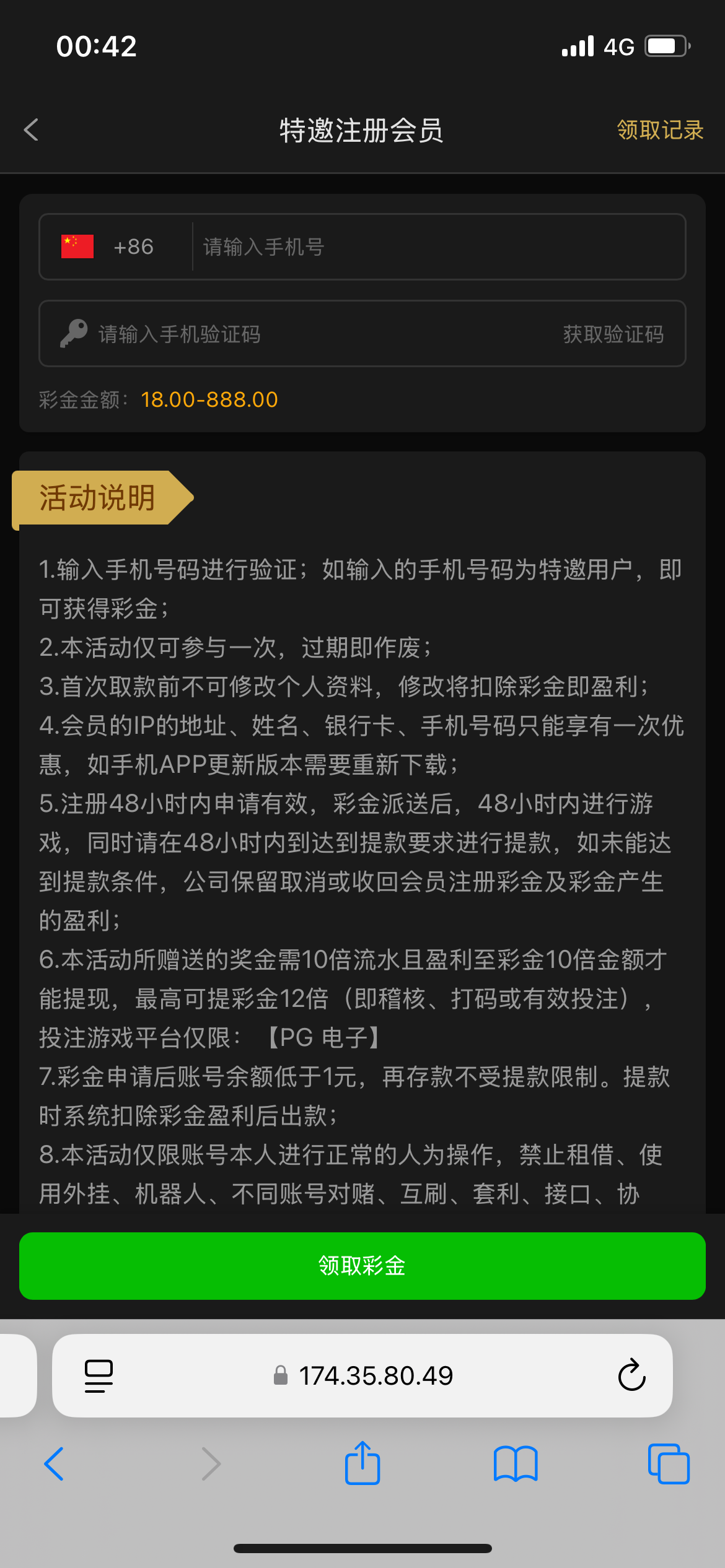The image size is (725, 1568).
Task: Show all open Safari tabs
Action: tap(668, 1464)
